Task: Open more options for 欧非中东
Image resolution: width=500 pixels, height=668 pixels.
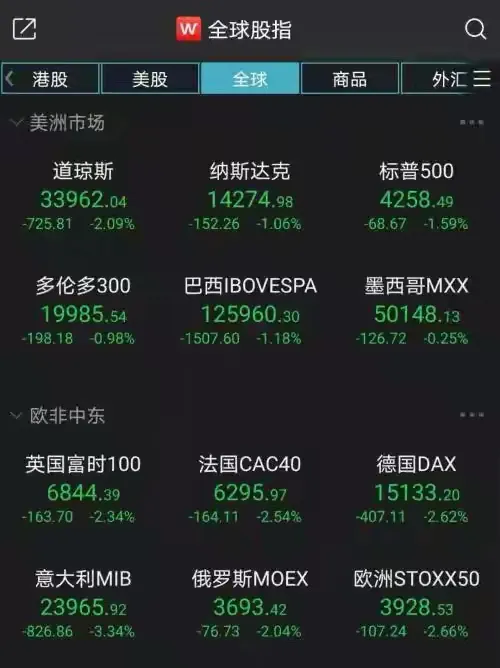Action: tap(472, 415)
